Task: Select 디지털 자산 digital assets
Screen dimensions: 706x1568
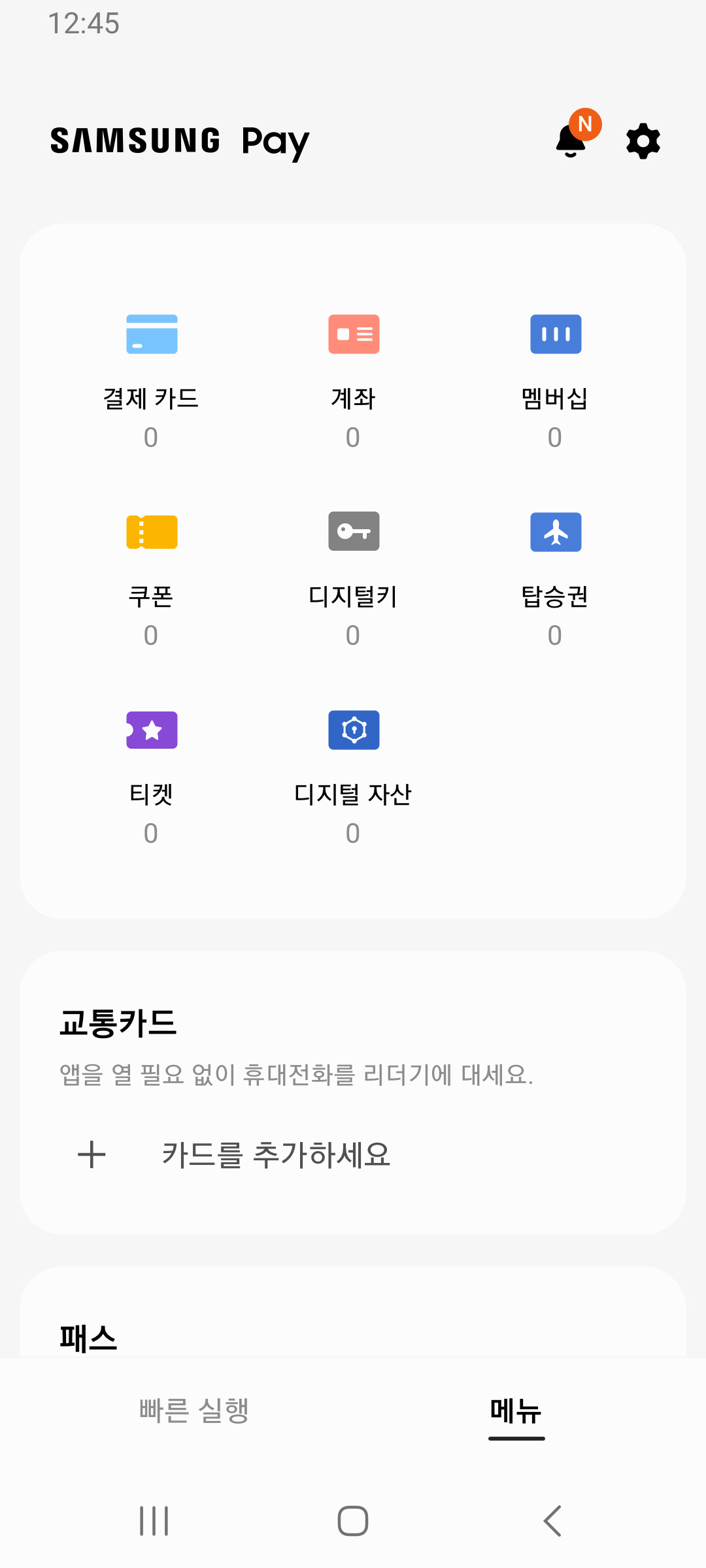Action: pyautogui.click(x=353, y=775)
